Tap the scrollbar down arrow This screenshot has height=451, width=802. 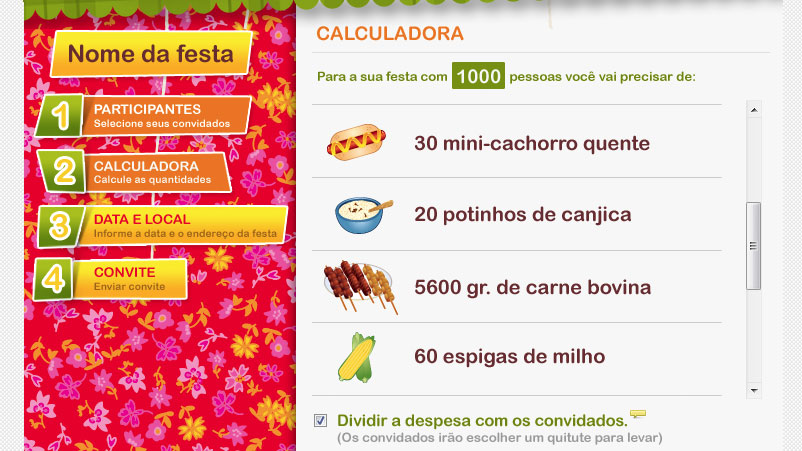coord(754,391)
